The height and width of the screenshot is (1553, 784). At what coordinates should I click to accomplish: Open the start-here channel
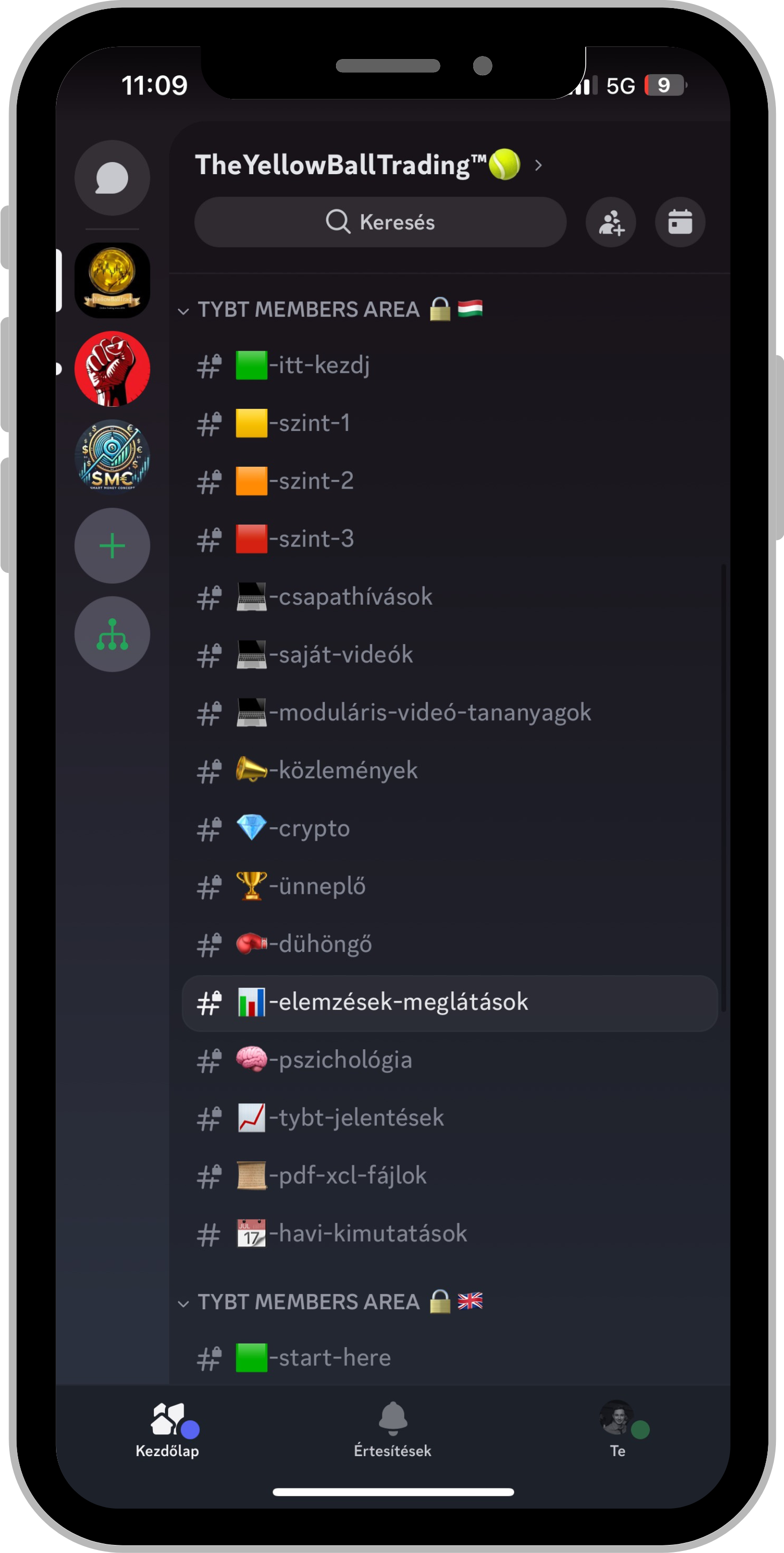coord(330,1358)
